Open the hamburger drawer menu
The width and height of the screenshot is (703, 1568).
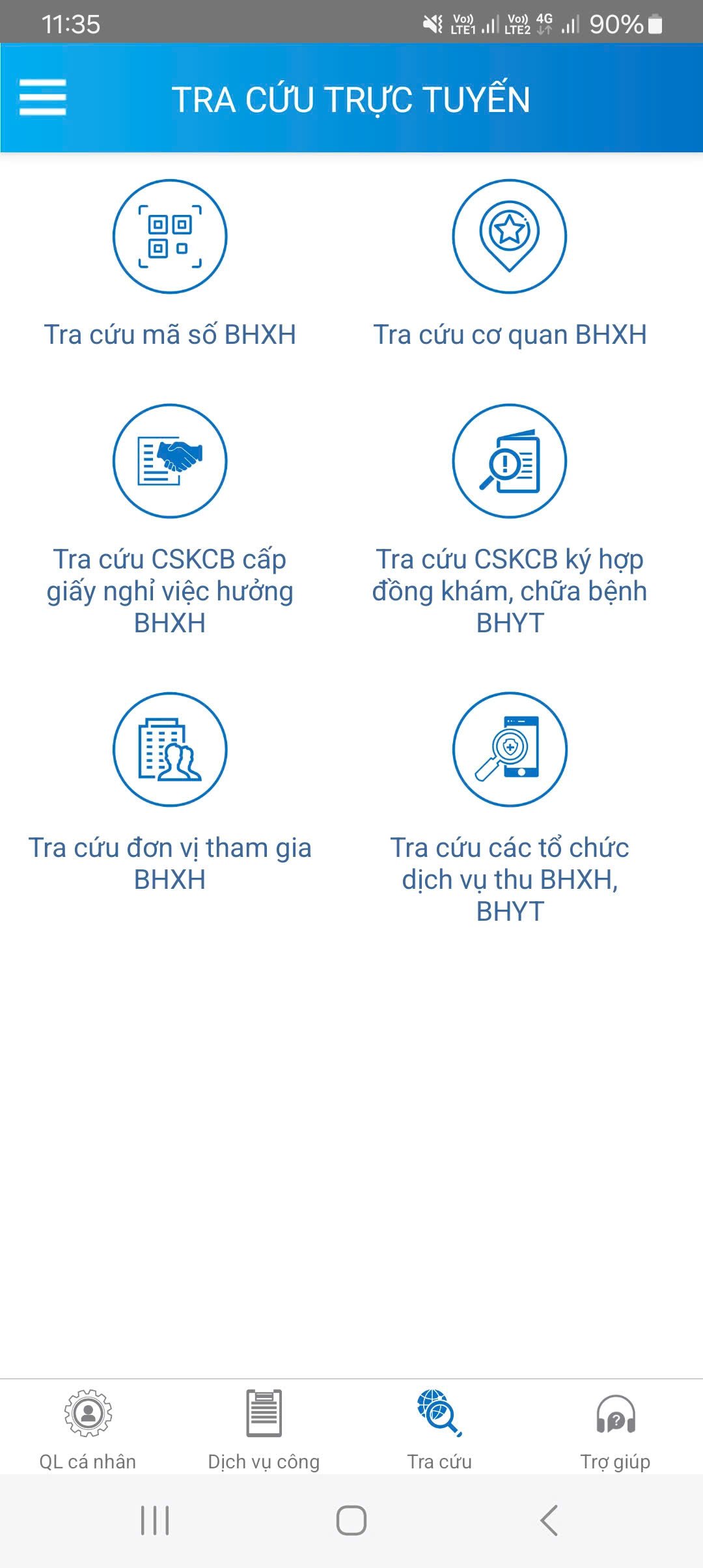pos(43,98)
